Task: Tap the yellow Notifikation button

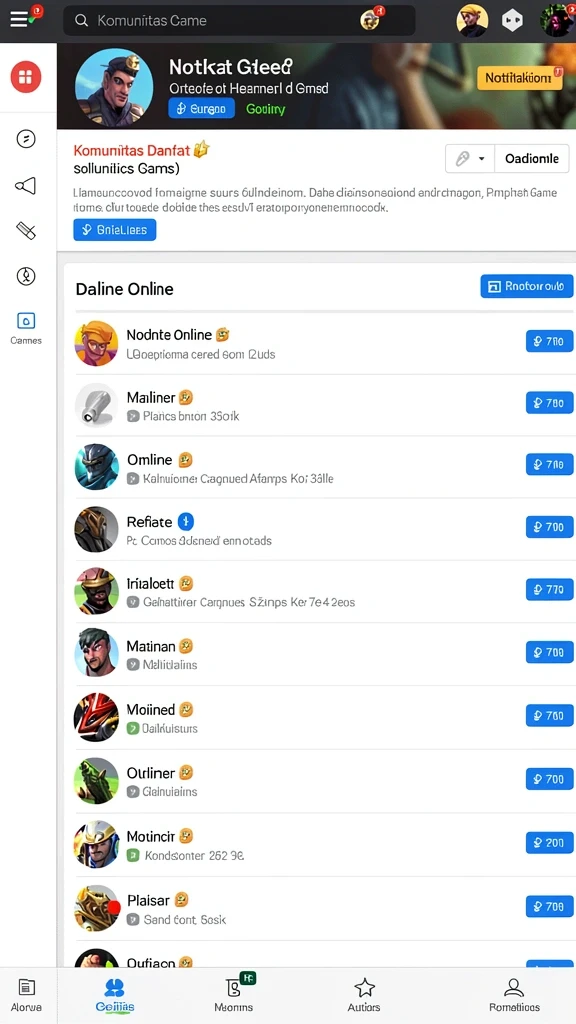Action: point(519,78)
